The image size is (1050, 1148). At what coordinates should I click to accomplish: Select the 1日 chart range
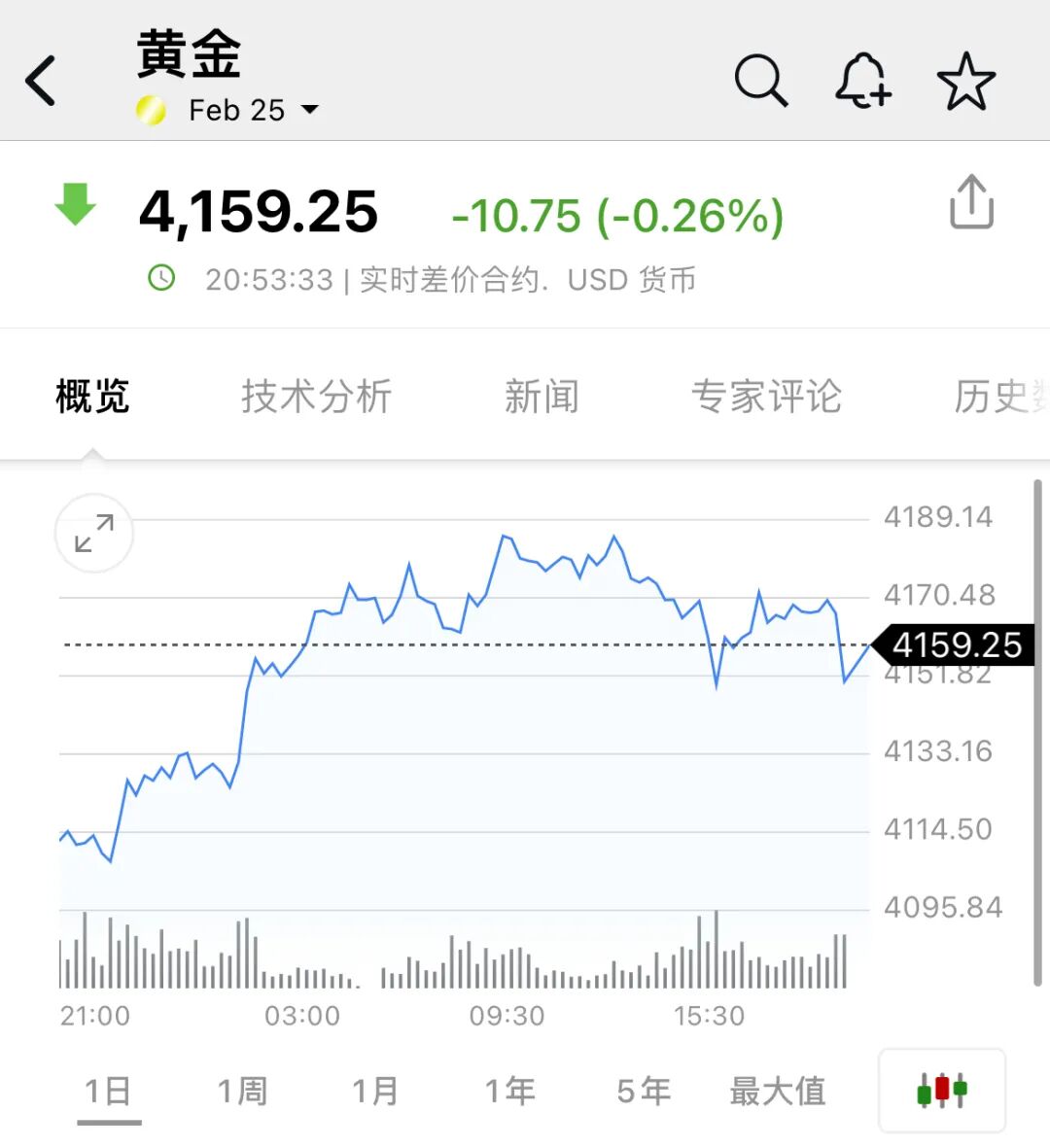click(x=108, y=1092)
